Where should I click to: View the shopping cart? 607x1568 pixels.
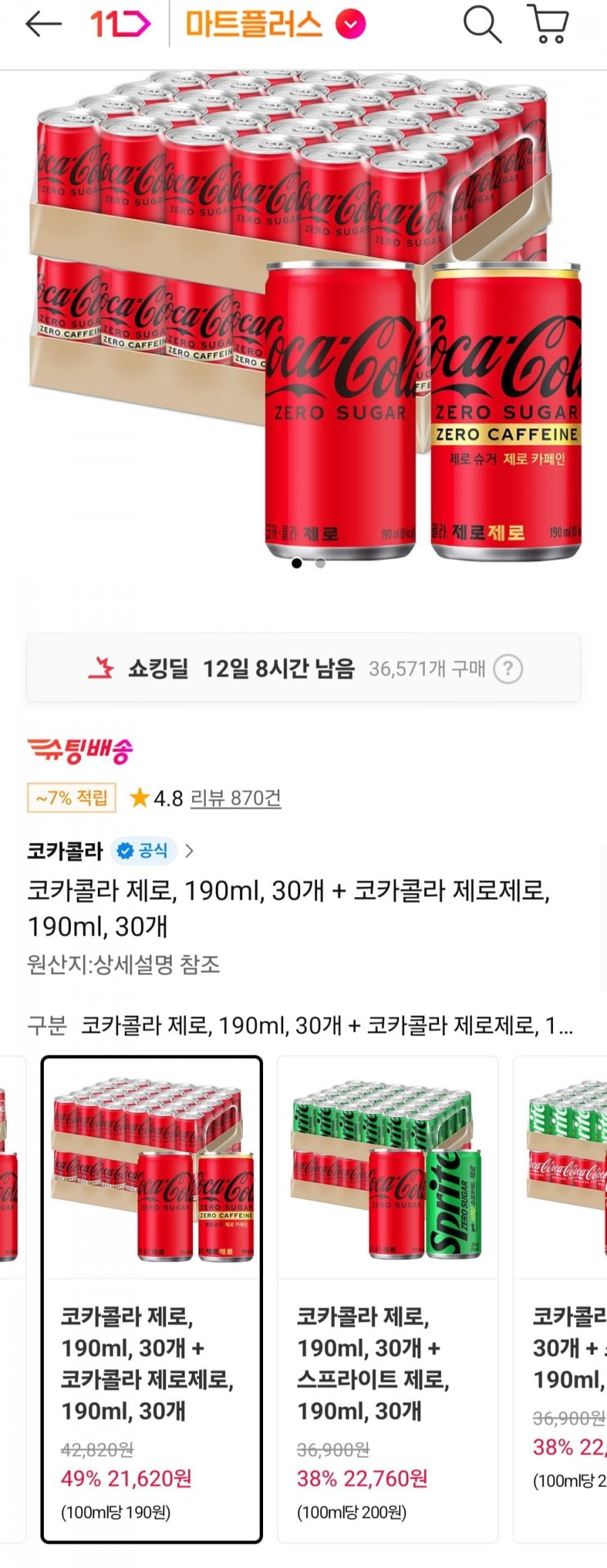(550, 25)
